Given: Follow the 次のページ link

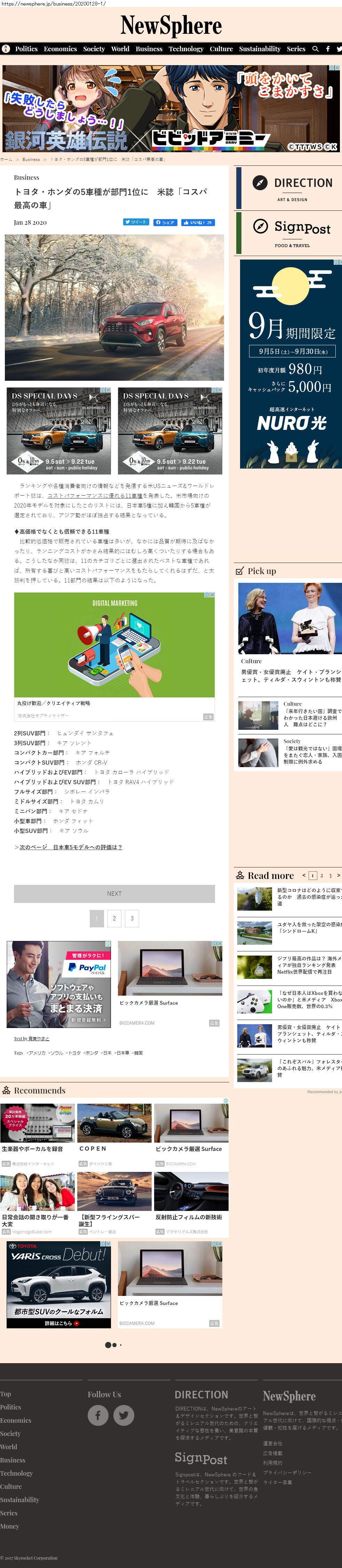Looking at the screenshot, I should [68, 847].
